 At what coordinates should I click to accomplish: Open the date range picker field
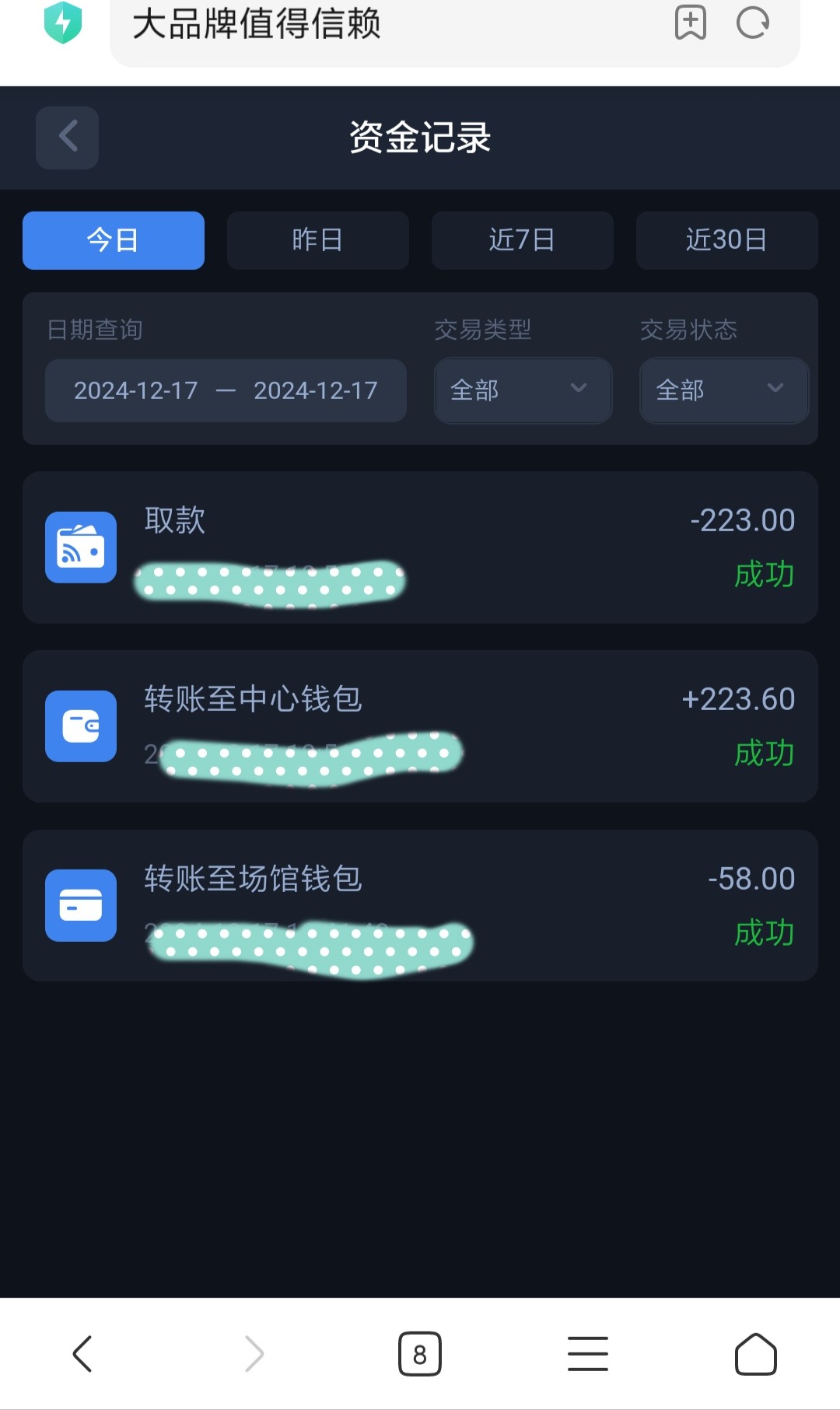tap(226, 390)
